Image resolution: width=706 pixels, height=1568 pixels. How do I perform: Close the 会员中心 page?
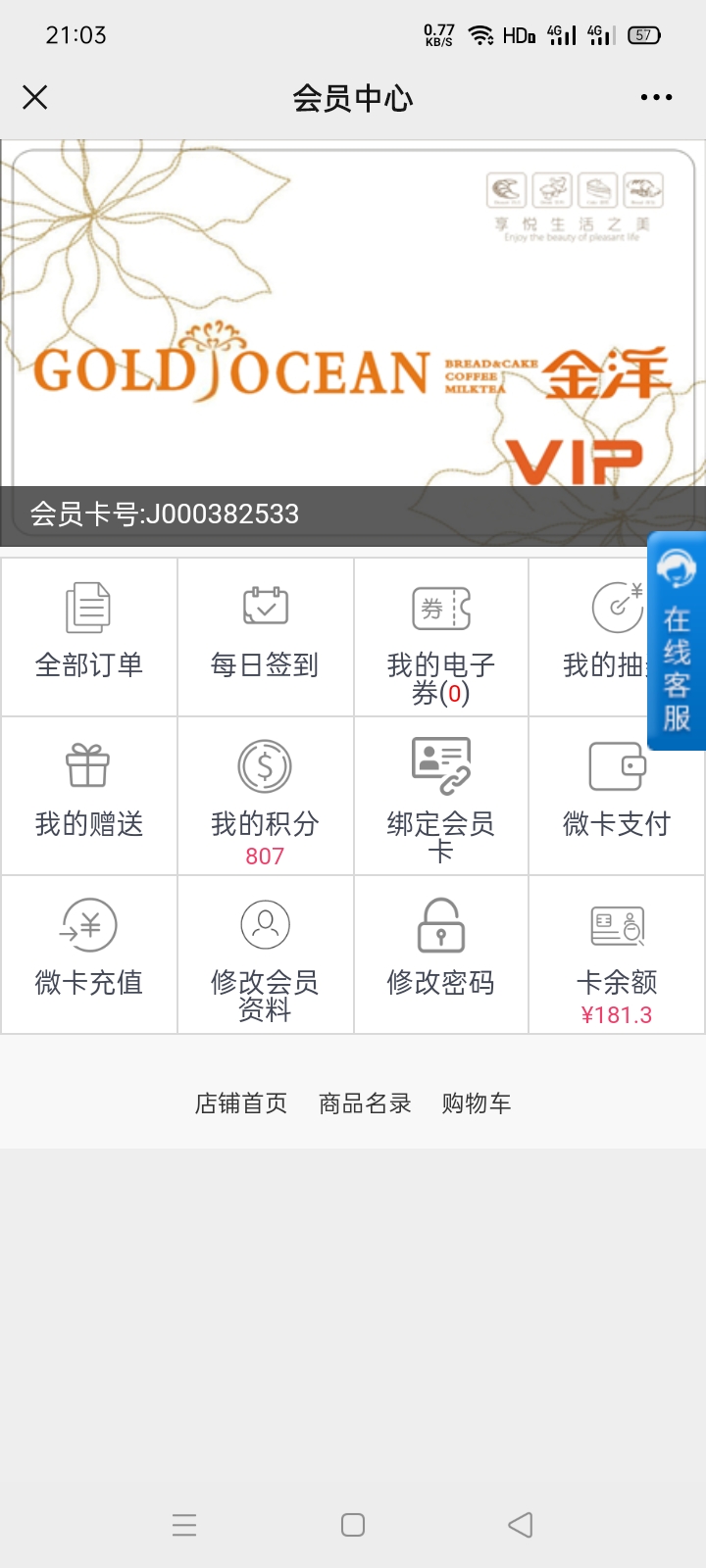(x=35, y=97)
